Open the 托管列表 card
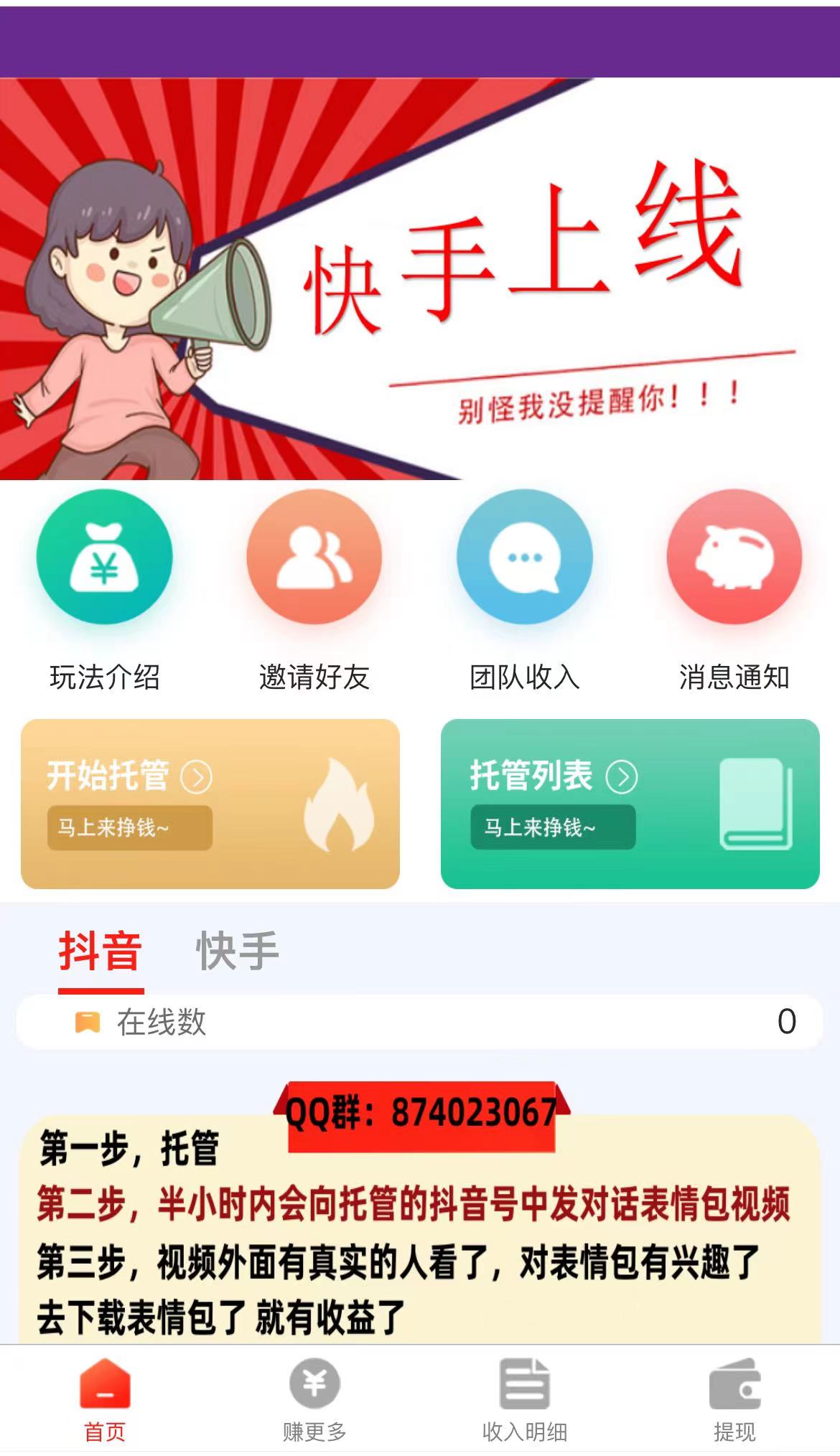 (630, 804)
